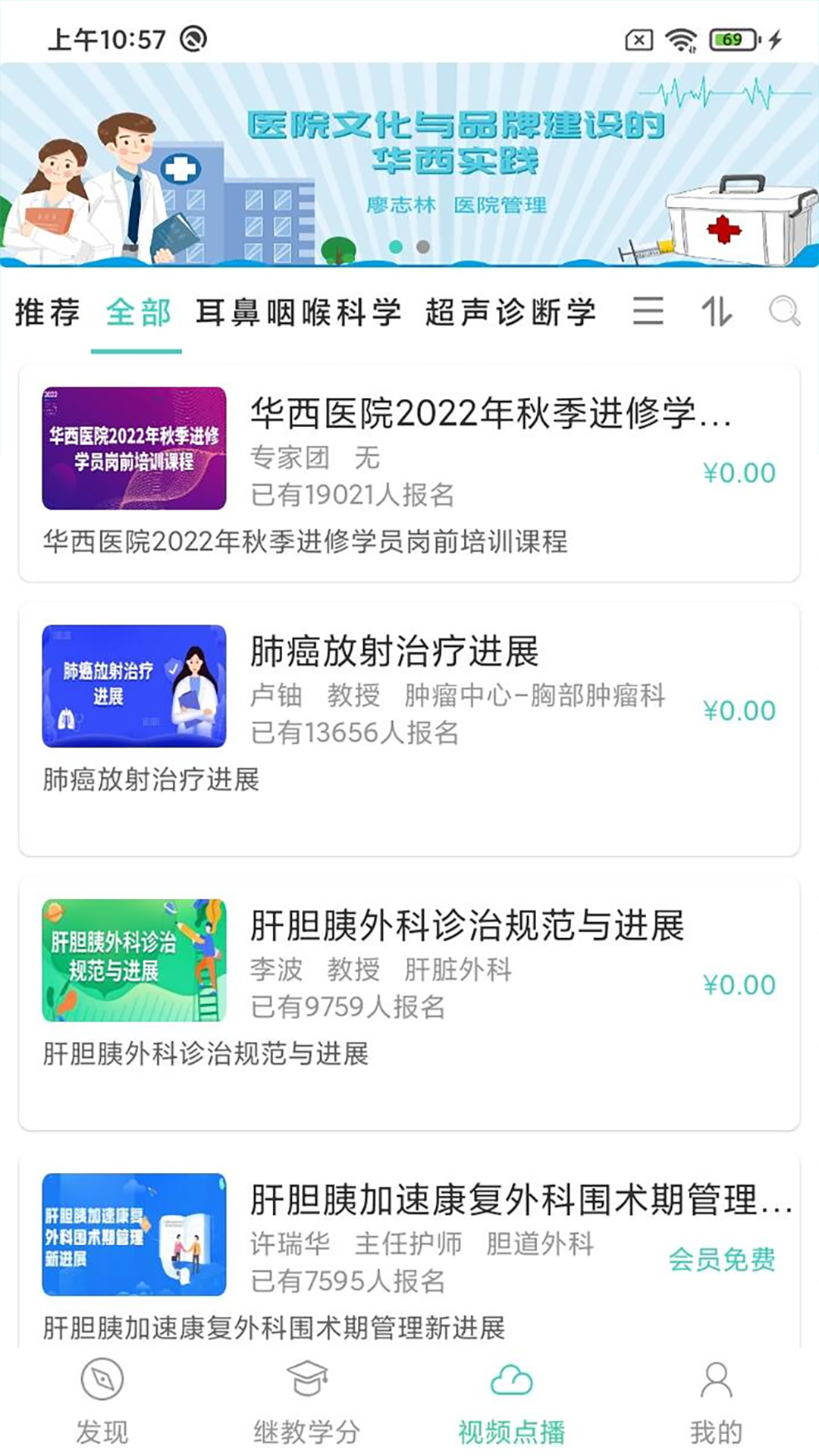This screenshot has height=1456, width=819.
Task: Go to the 发现 tab
Action: pos(102,1401)
